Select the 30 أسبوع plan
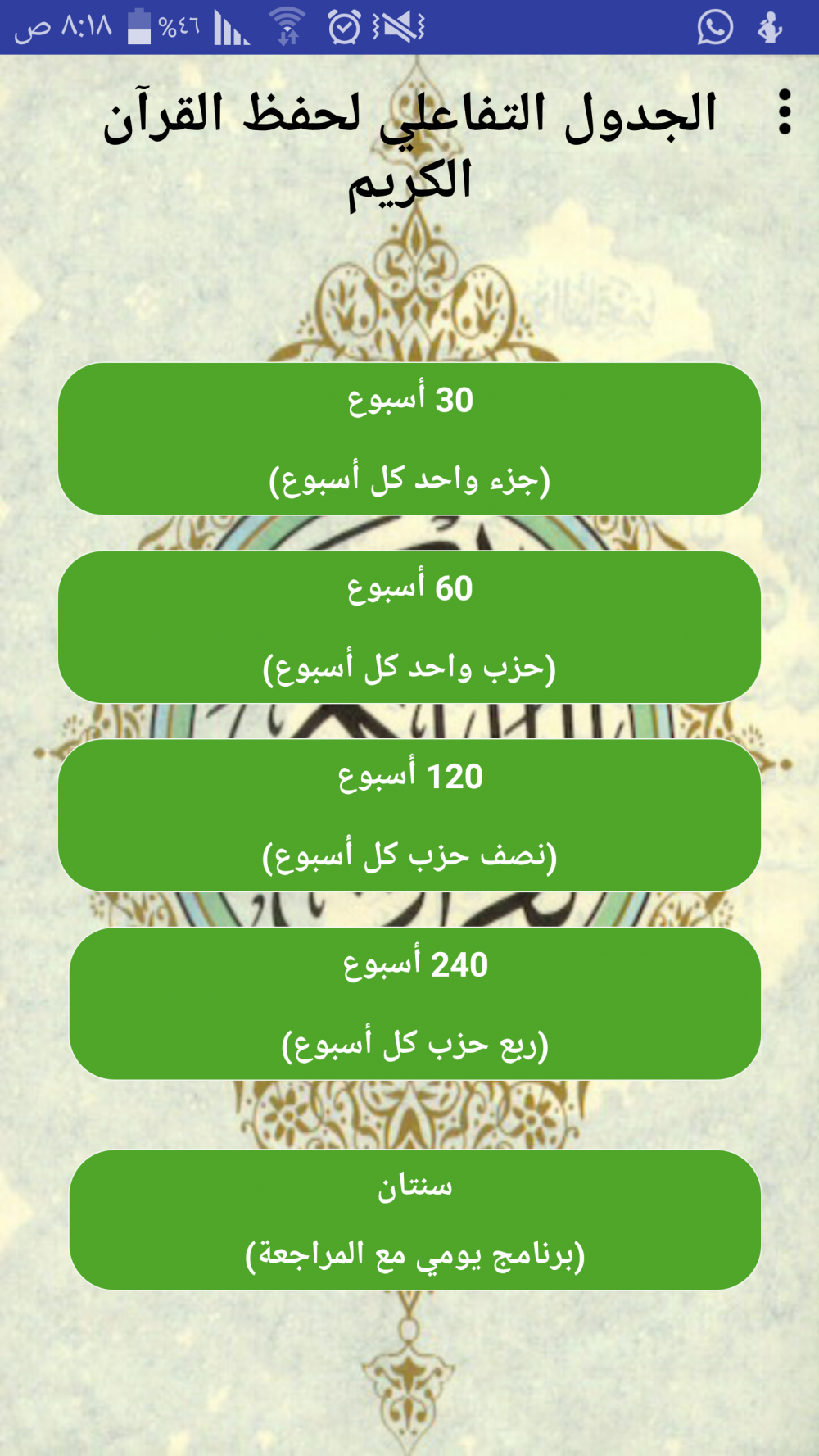The image size is (819, 1456). click(x=409, y=439)
